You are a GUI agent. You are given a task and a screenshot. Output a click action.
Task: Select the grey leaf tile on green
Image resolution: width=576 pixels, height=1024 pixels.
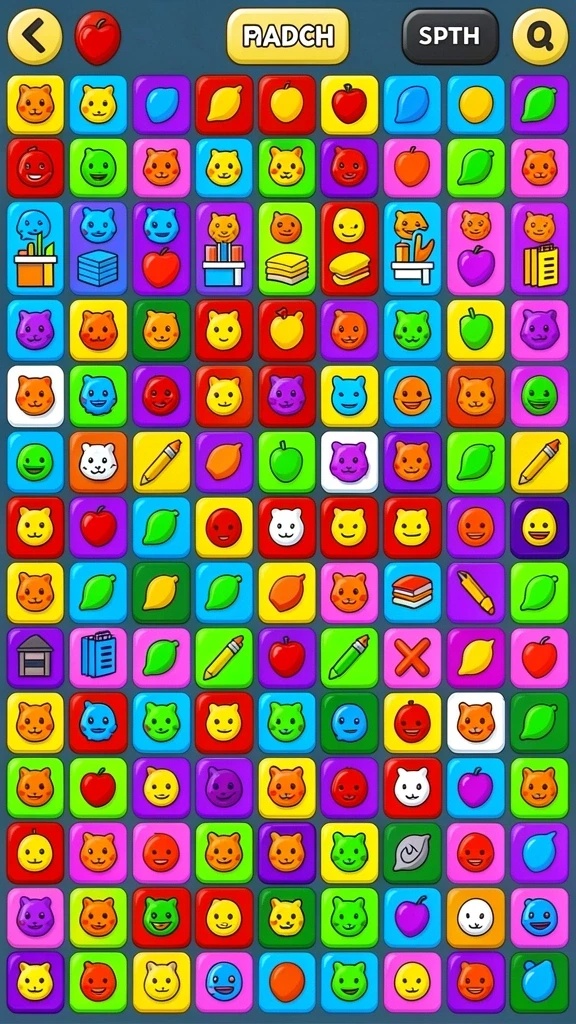tap(413, 852)
